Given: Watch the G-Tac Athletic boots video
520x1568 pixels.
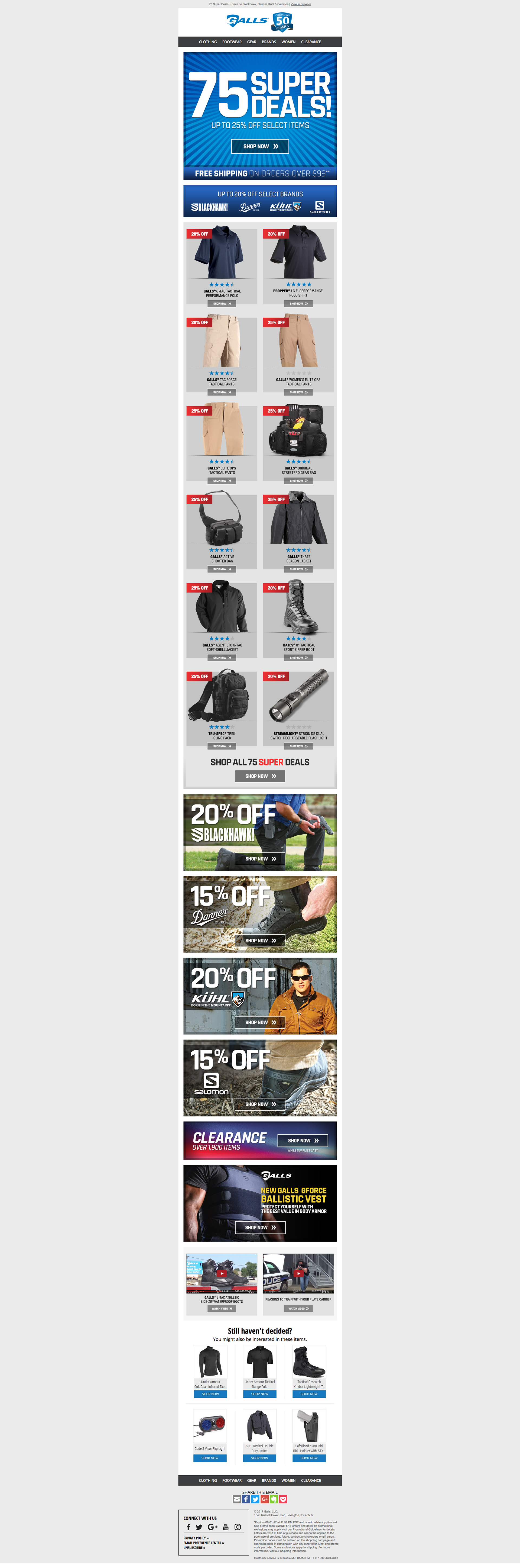Looking at the screenshot, I should point(222,1308).
